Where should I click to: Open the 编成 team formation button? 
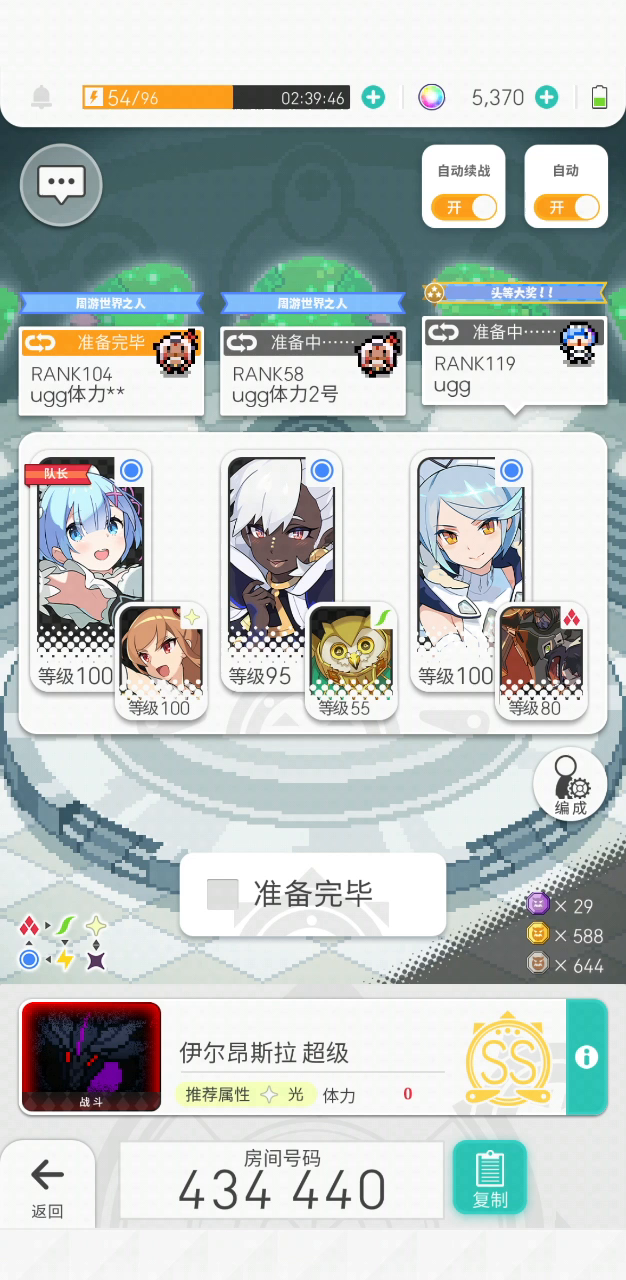570,784
